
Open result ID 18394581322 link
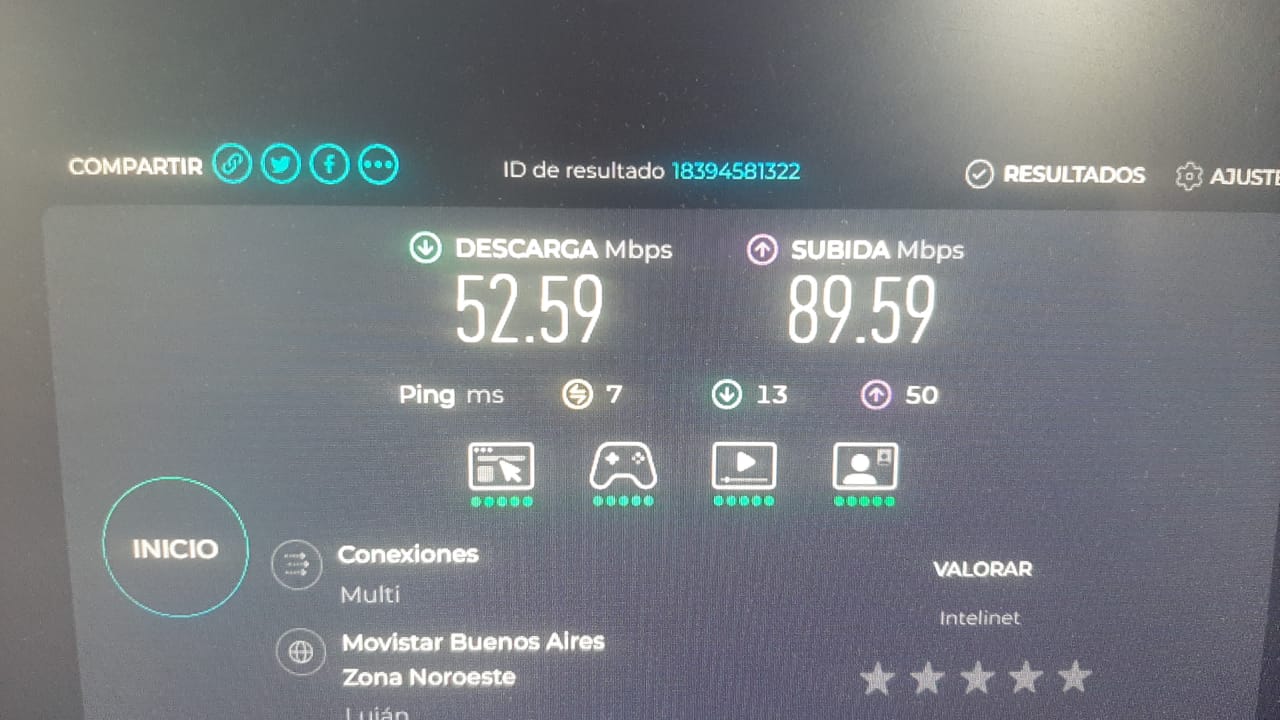tap(735, 171)
